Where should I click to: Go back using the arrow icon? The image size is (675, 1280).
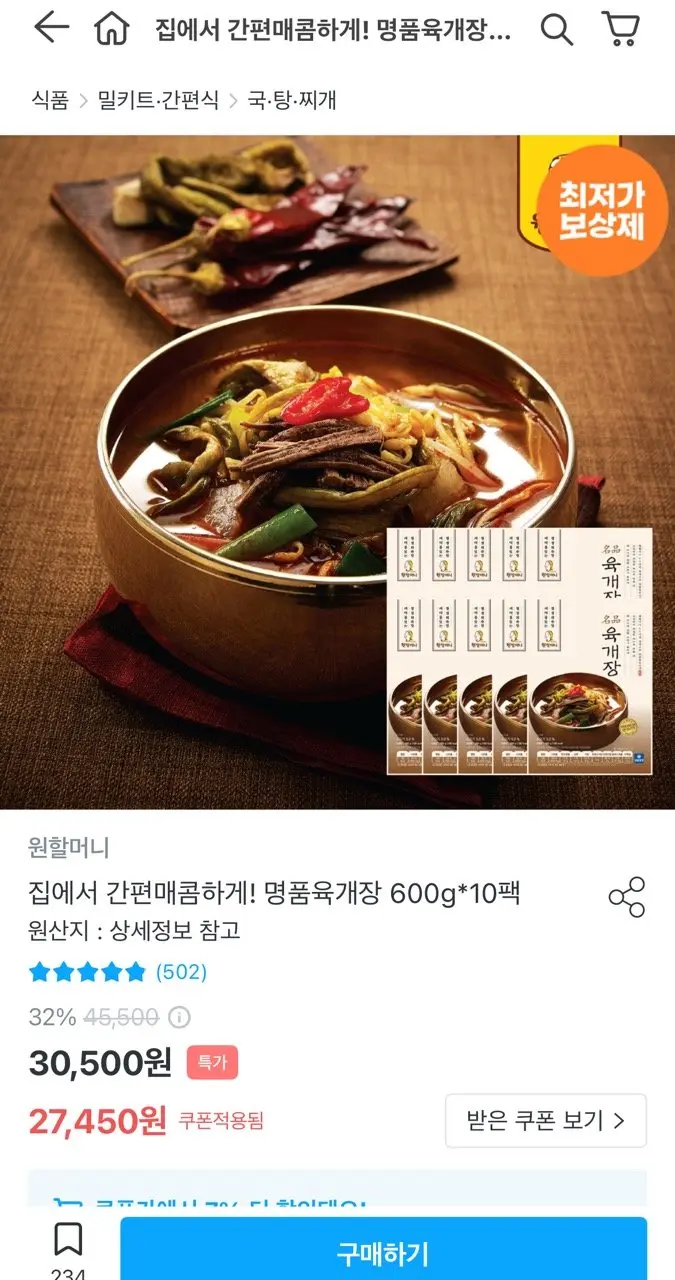[50, 29]
